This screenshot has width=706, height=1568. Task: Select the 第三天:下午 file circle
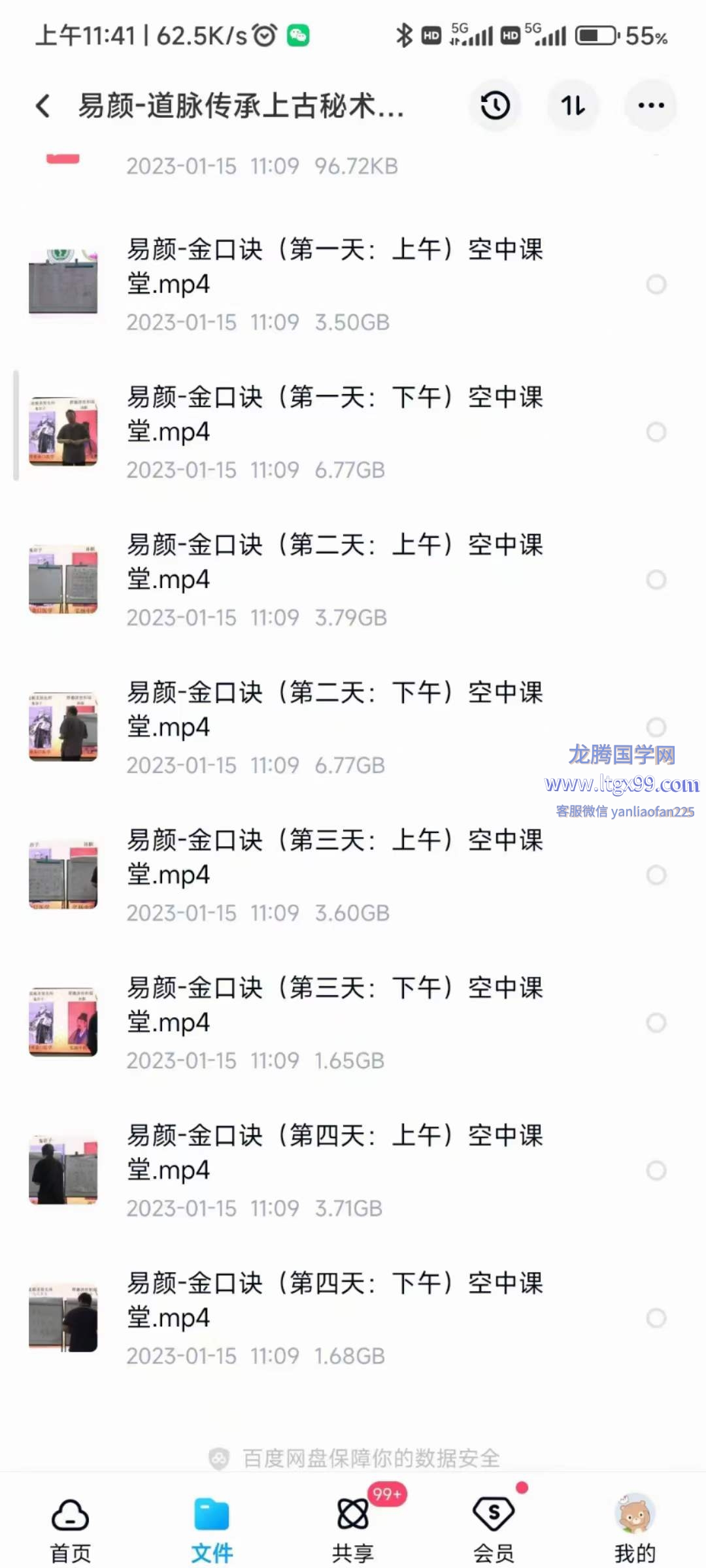click(656, 1022)
